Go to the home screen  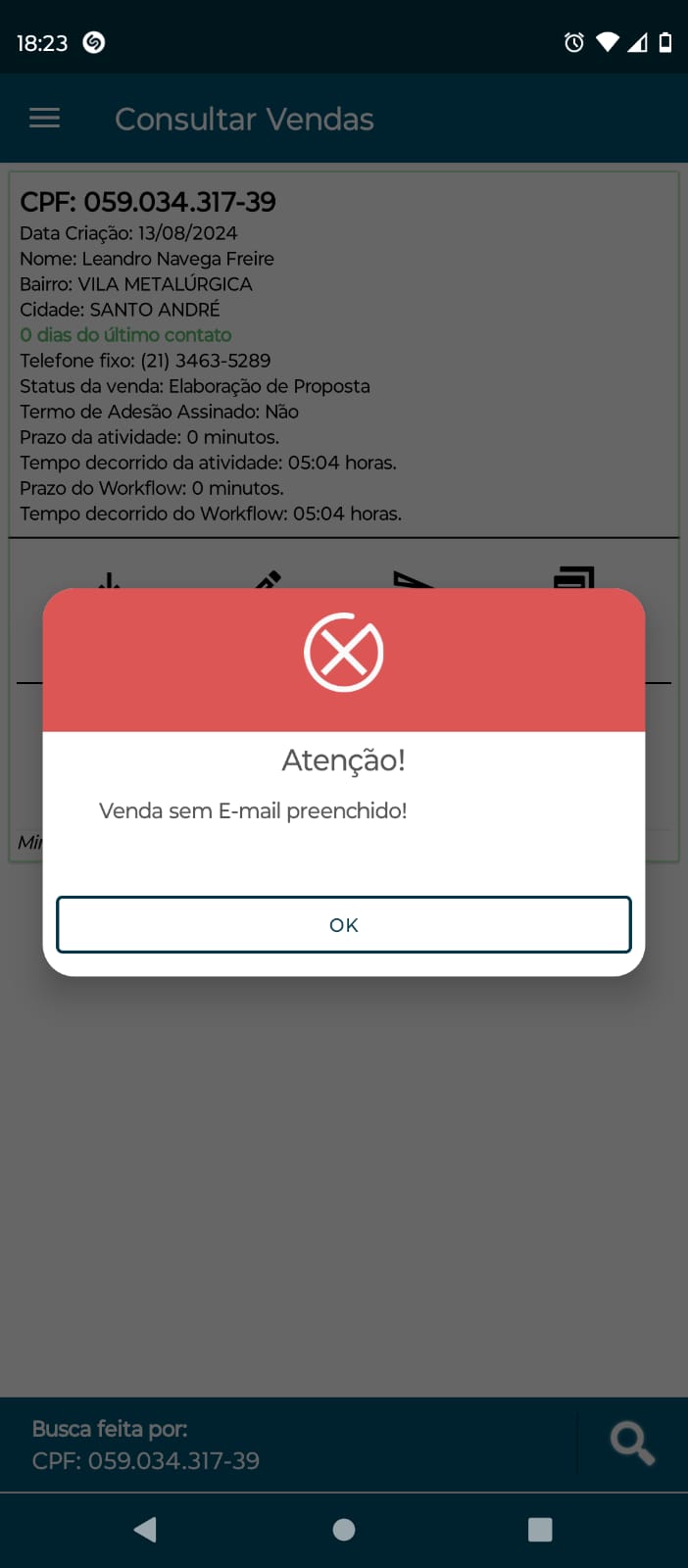point(344,1530)
